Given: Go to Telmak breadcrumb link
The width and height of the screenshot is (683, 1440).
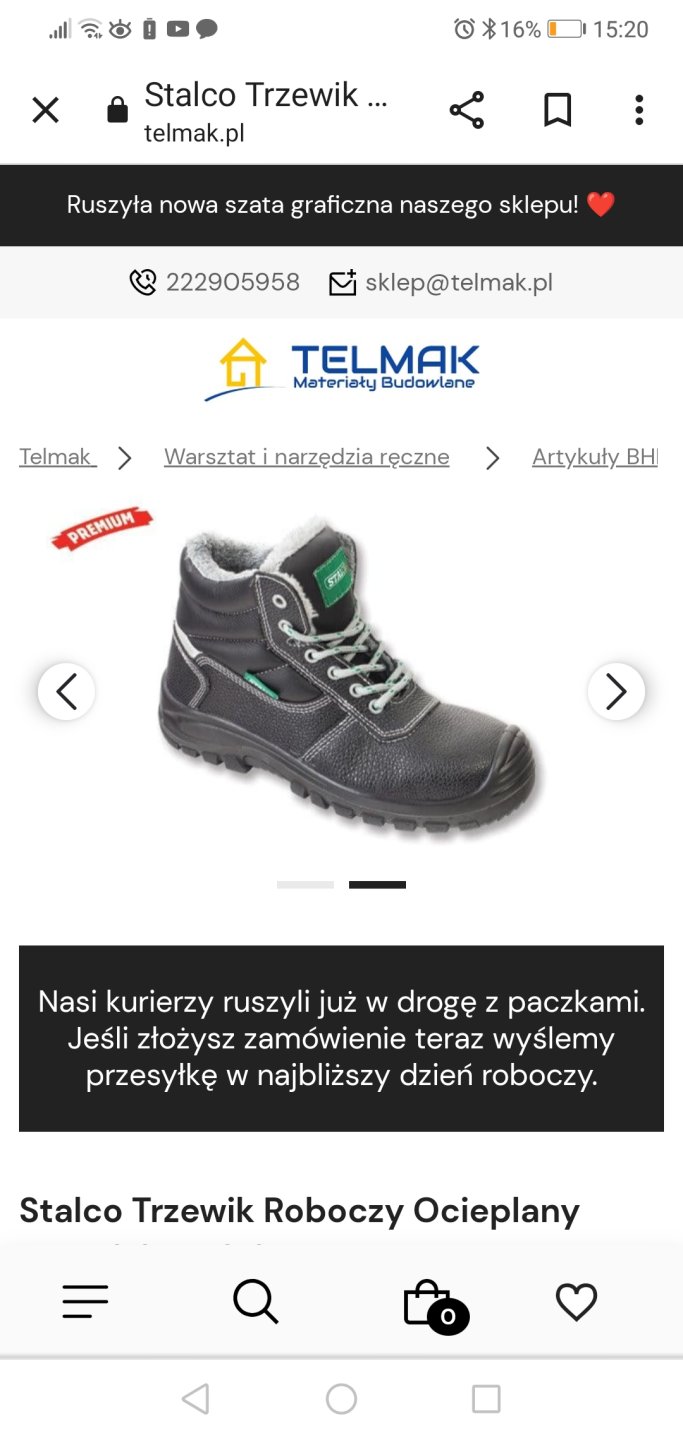Looking at the screenshot, I should coord(57,457).
